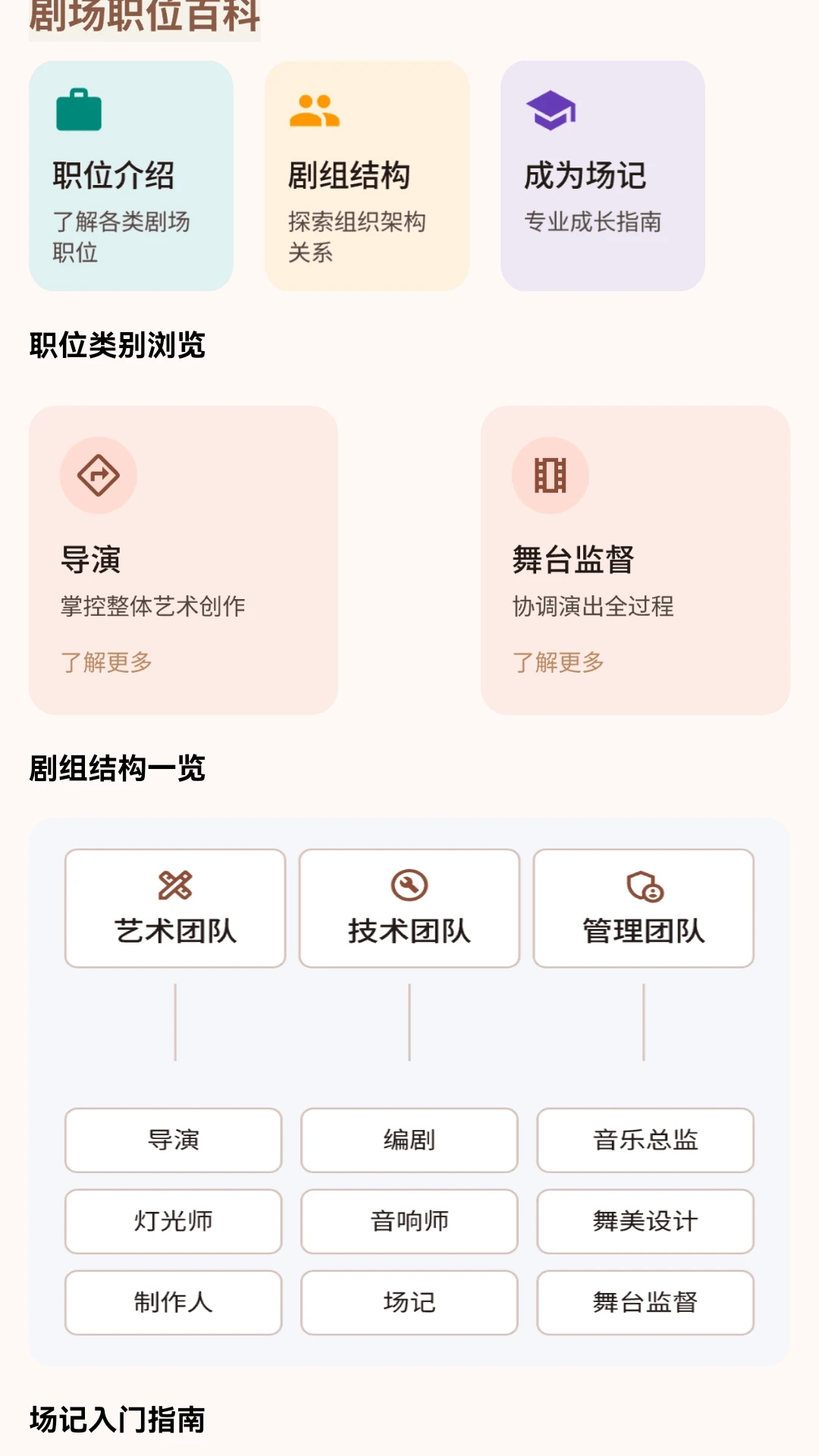Click the 舞美设计 position button
819x1456 pixels.
[645, 1222]
